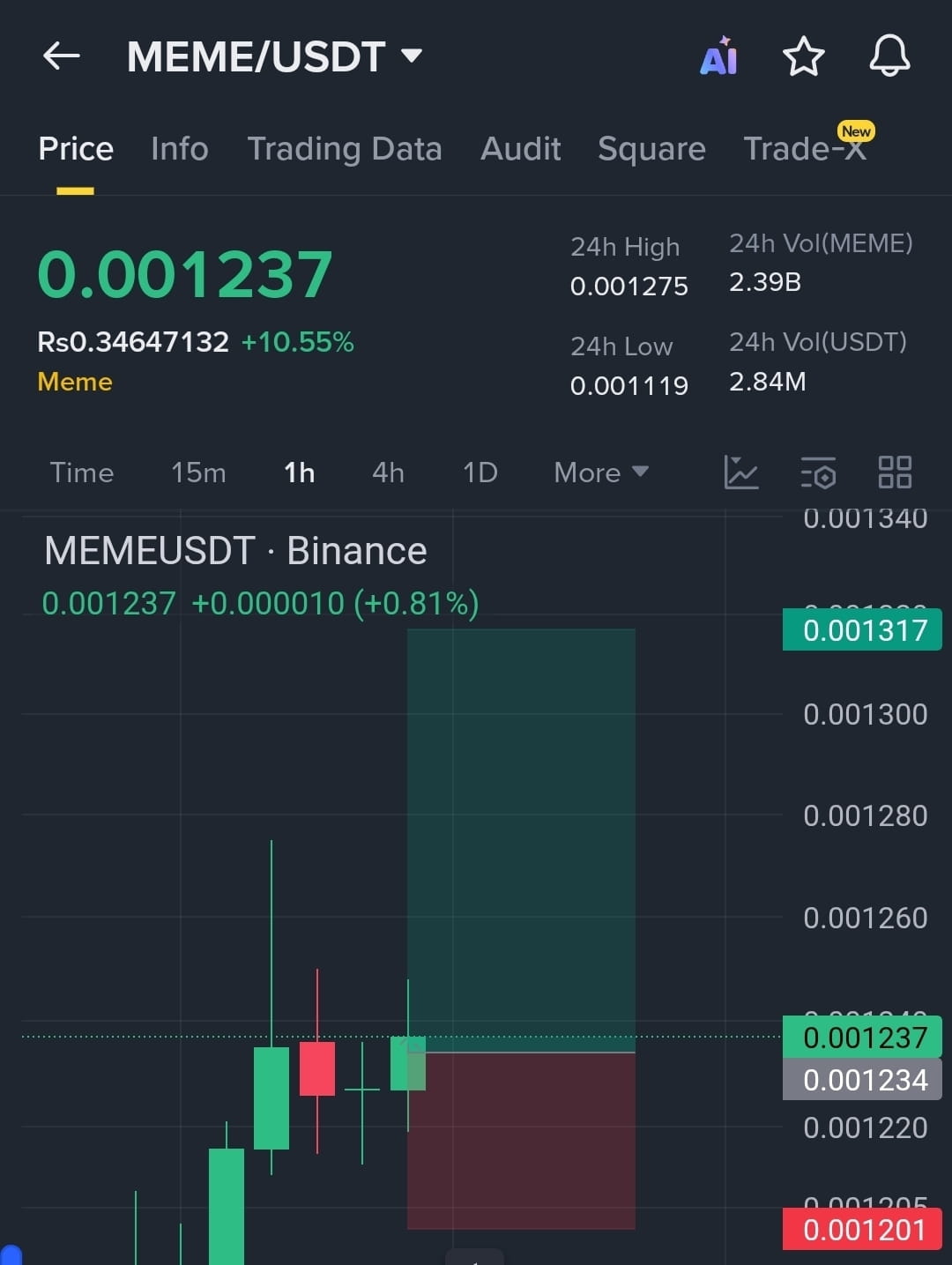952x1265 pixels.
Task: Select the 15m chart interval
Action: tap(198, 473)
